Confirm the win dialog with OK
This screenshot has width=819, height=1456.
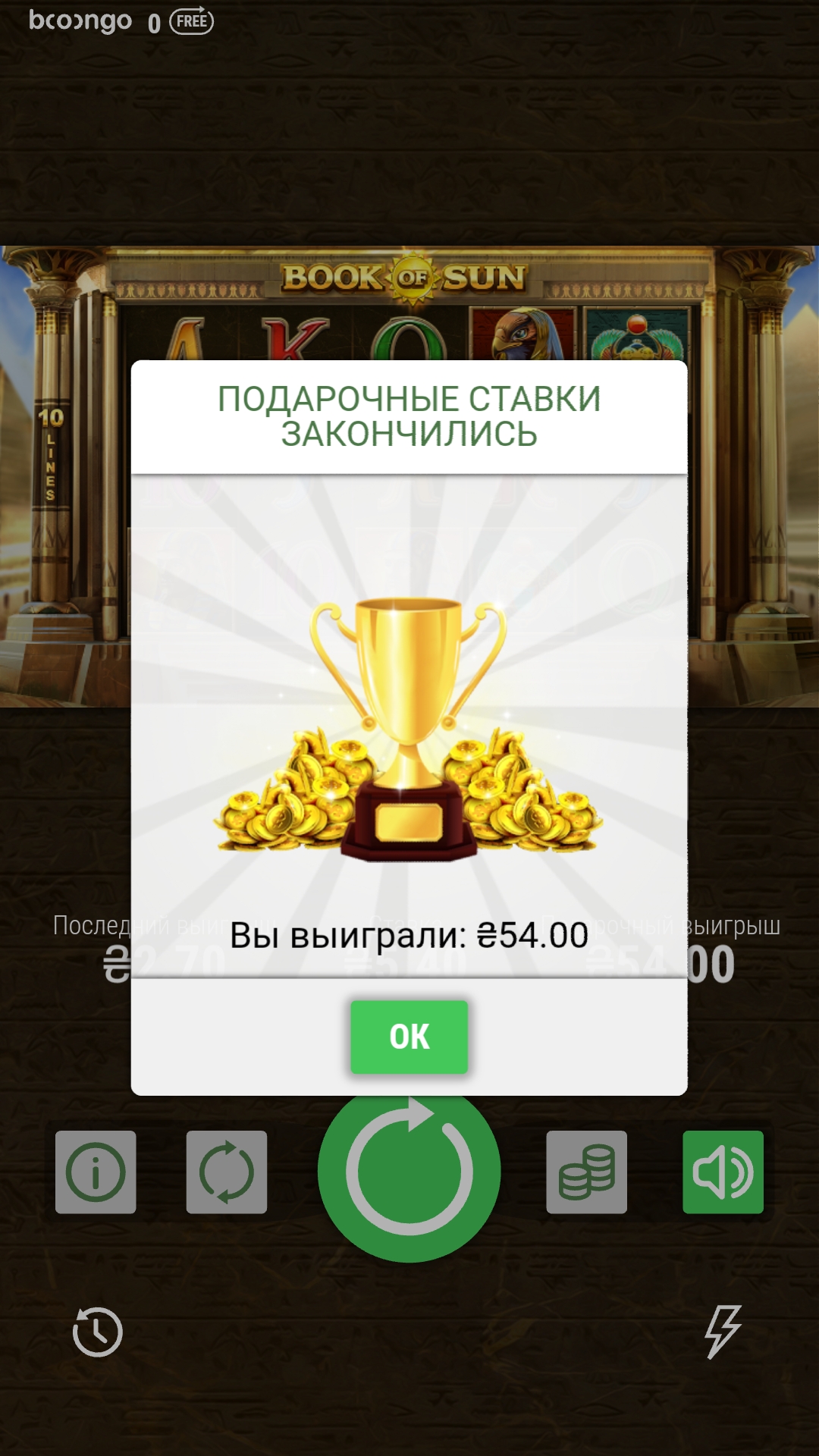409,1036
